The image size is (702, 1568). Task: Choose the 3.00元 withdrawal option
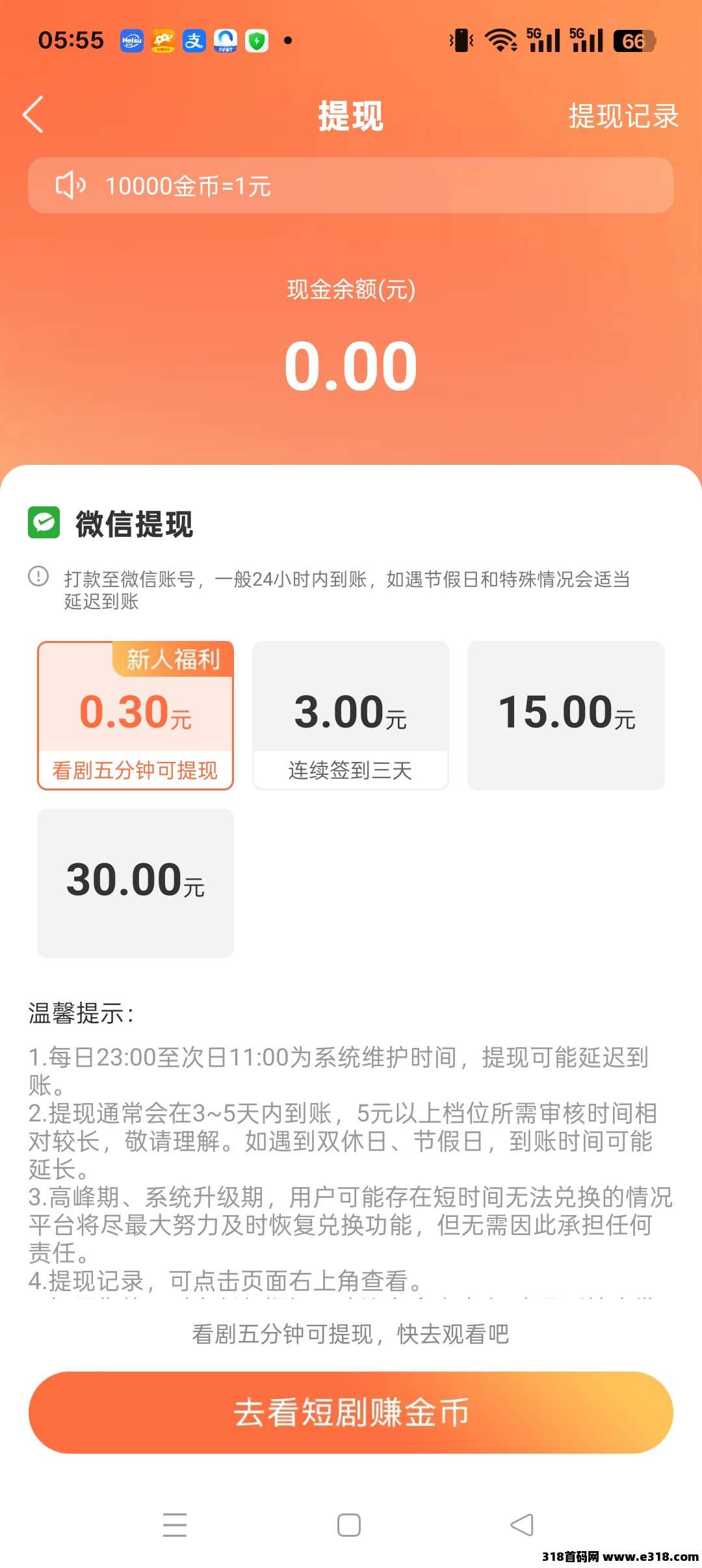[350, 715]
